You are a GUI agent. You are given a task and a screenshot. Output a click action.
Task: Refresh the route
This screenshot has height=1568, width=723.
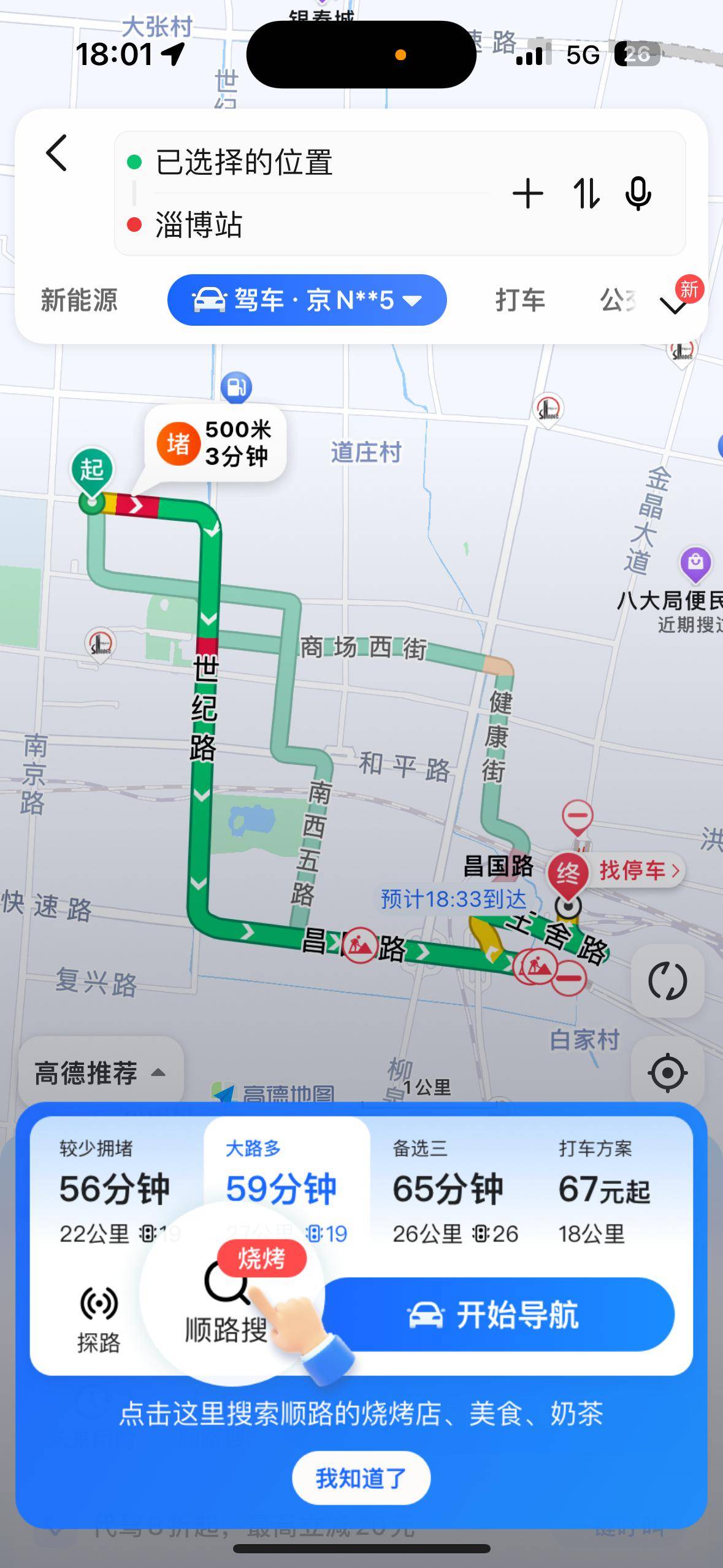pos(667,981)
